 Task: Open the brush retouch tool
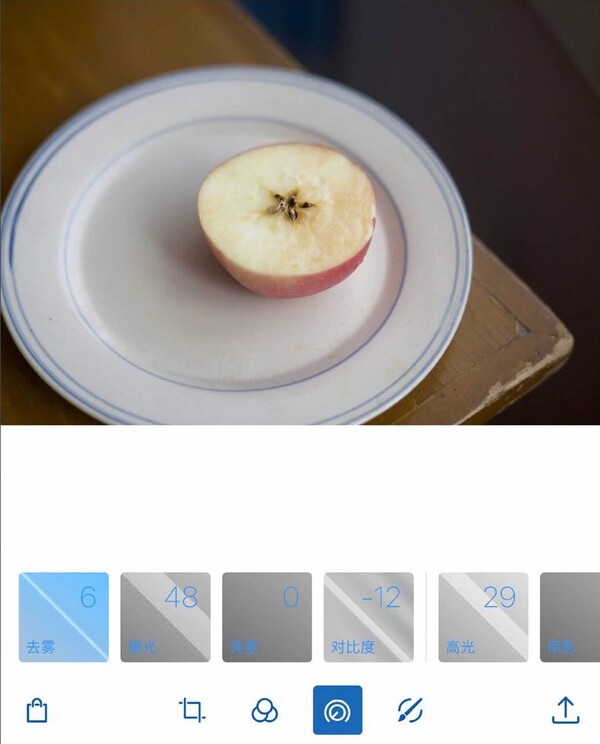[x=410, y=711]
